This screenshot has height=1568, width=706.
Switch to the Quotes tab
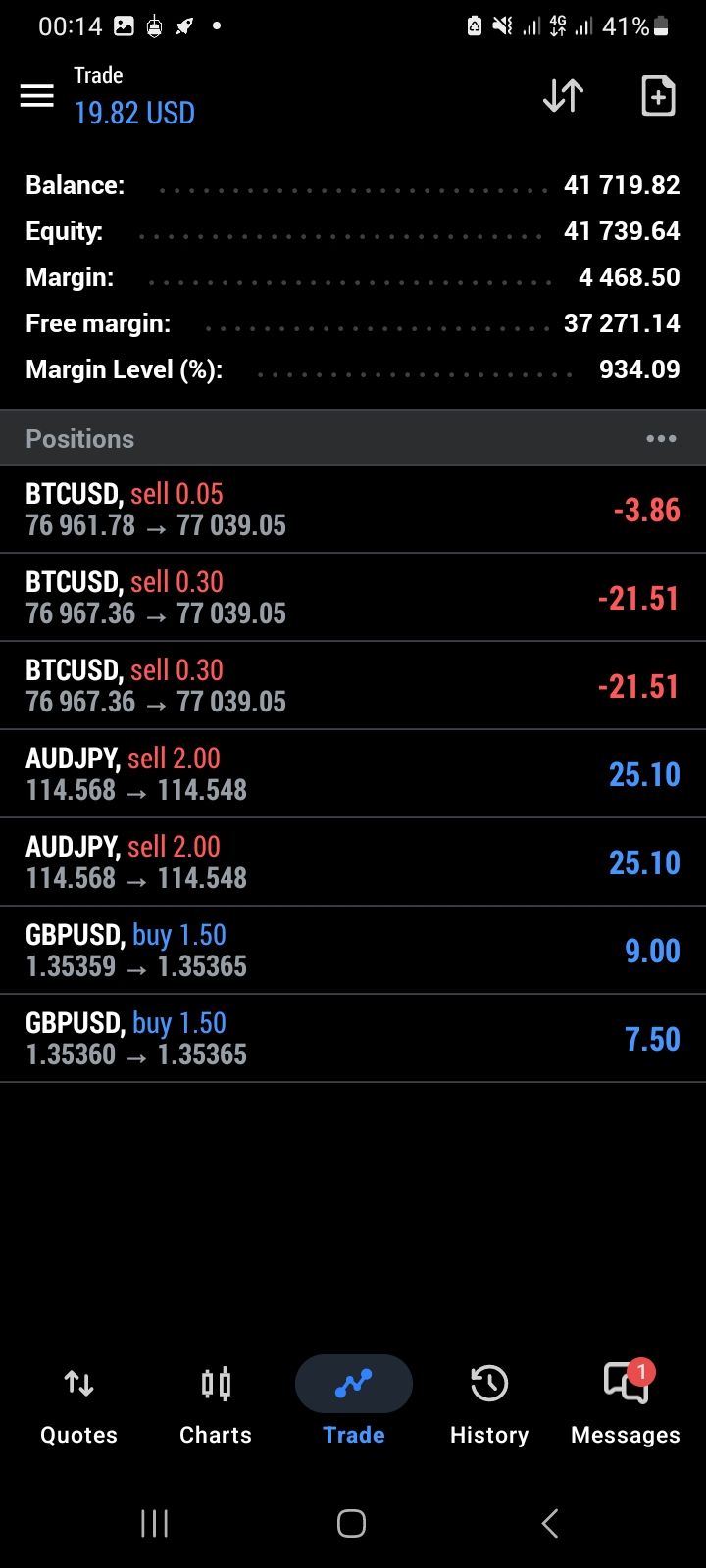(78, 1403)
